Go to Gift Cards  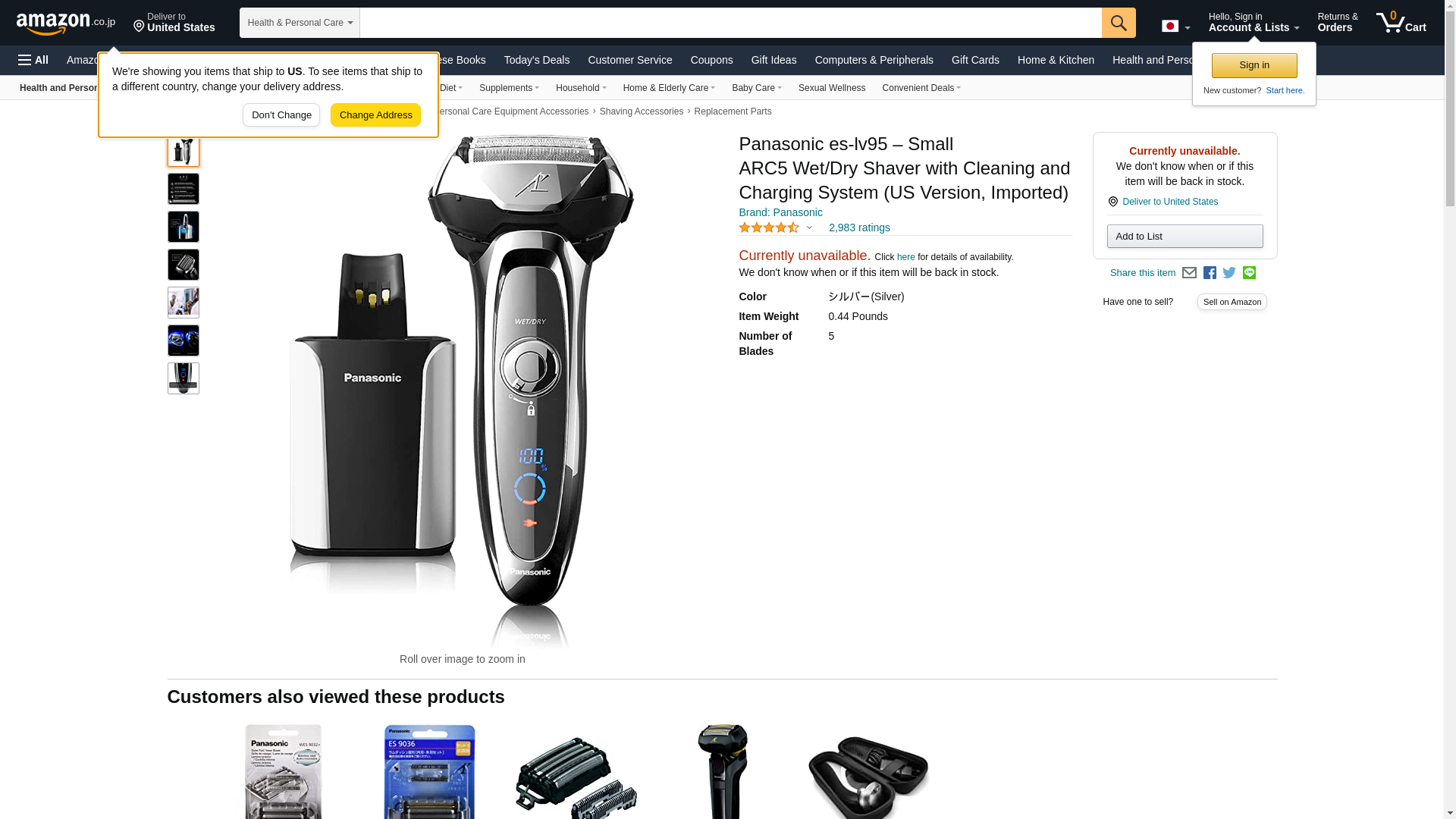[974, 60]
